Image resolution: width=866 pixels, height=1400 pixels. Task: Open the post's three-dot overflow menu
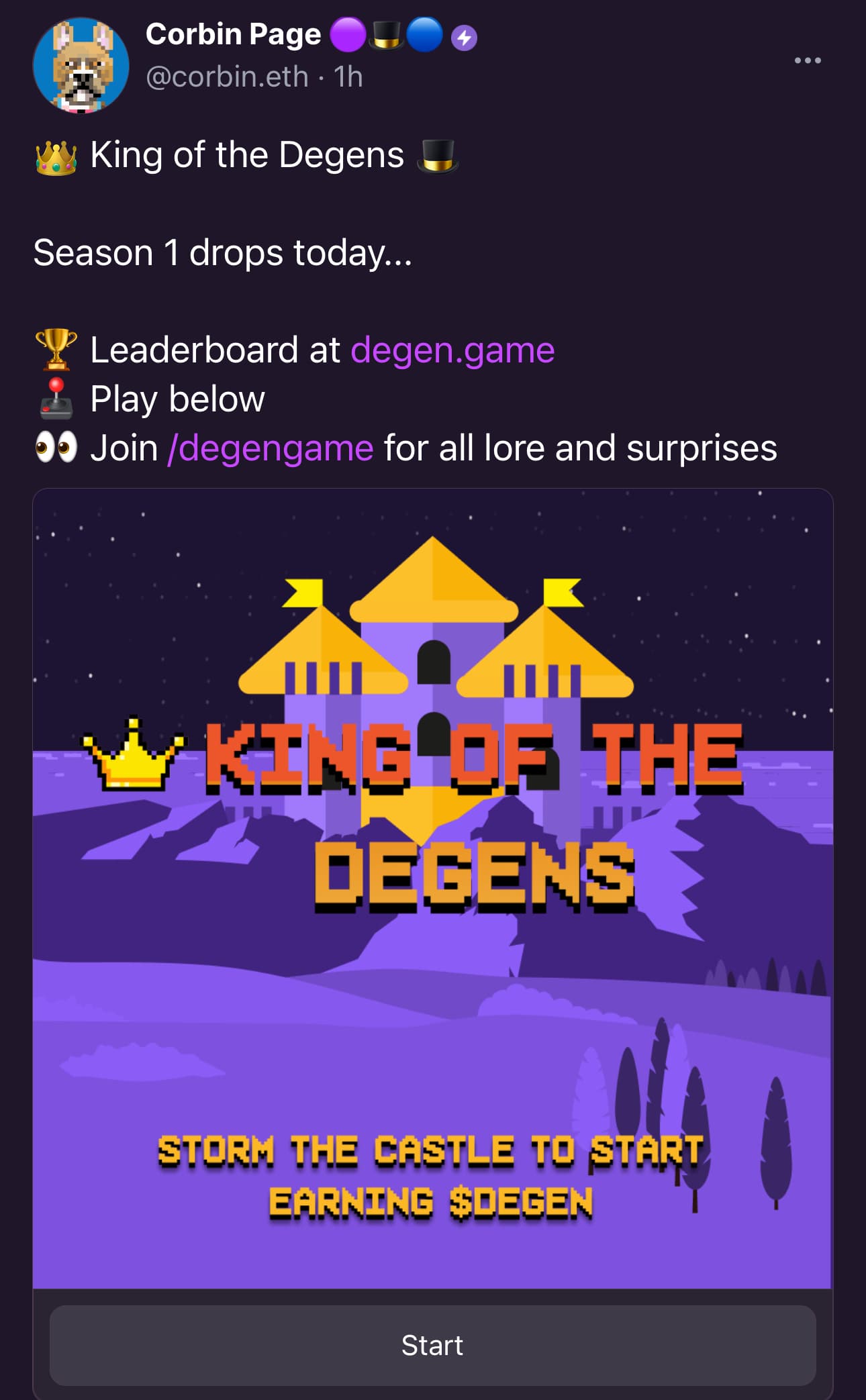pos(807,60)
